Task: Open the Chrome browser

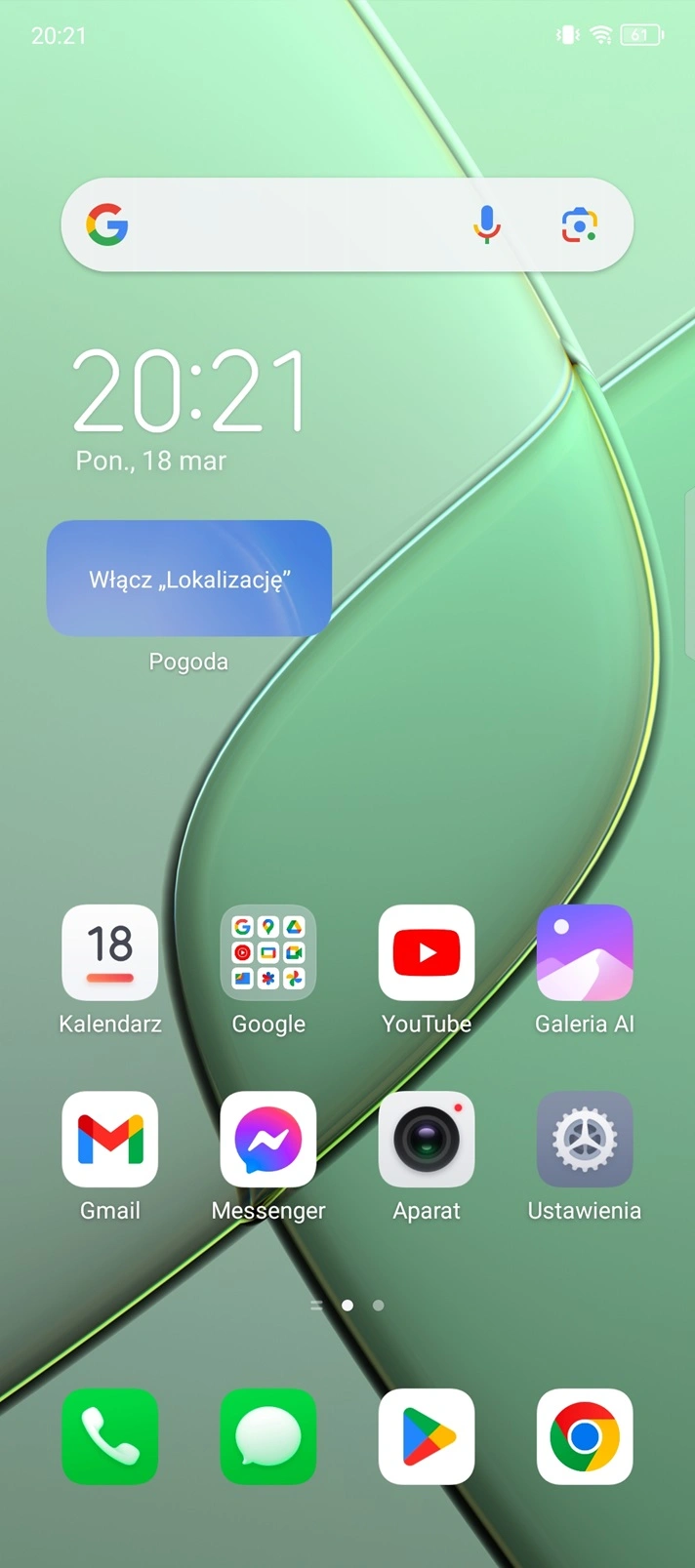Action: tap(585, 1436)
